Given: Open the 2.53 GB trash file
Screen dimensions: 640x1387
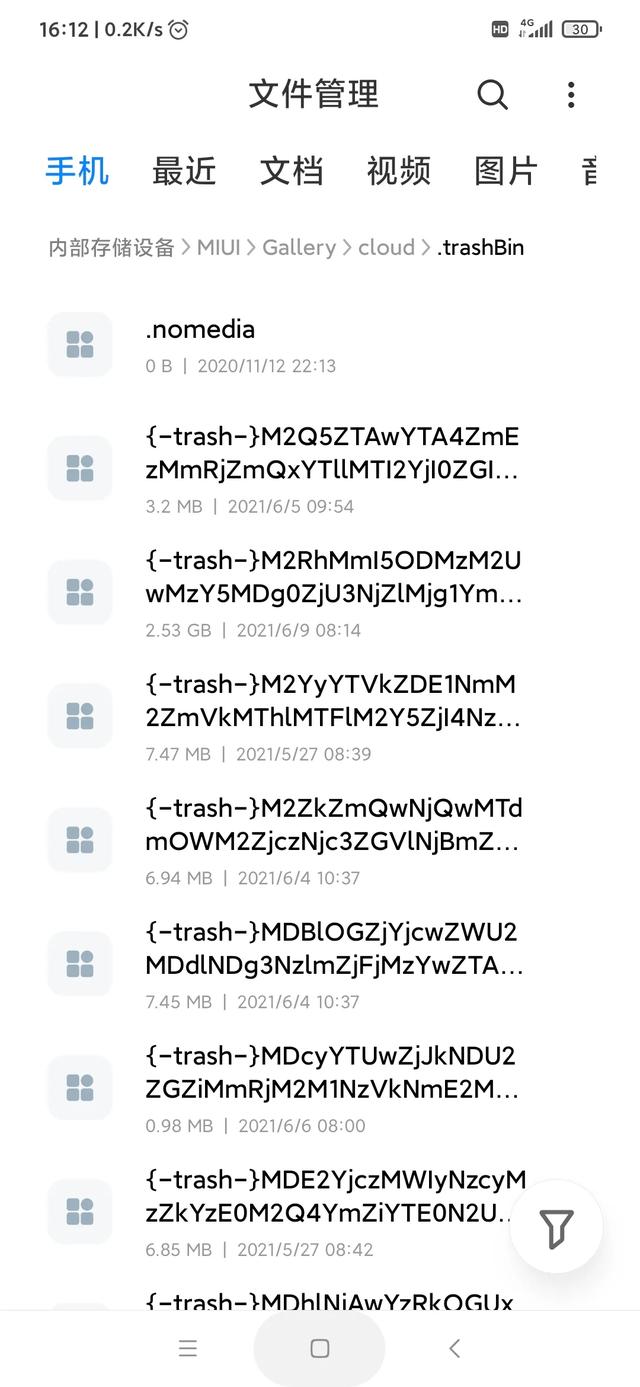Looking at the screenshot, I should [320, 592].
